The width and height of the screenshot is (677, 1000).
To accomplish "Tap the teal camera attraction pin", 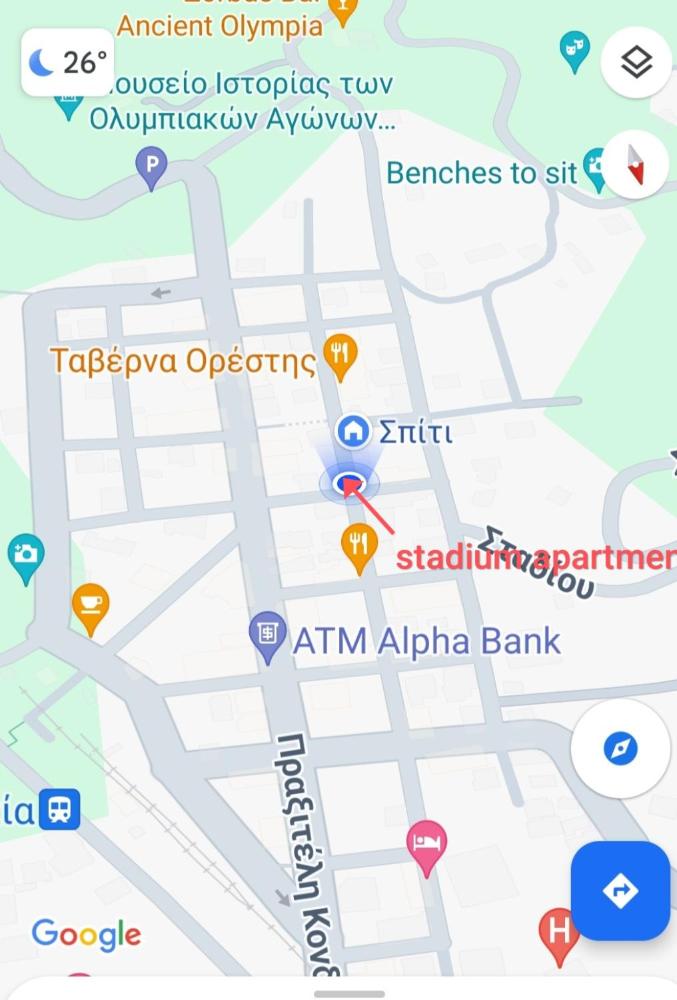I will tap(23, 555).
